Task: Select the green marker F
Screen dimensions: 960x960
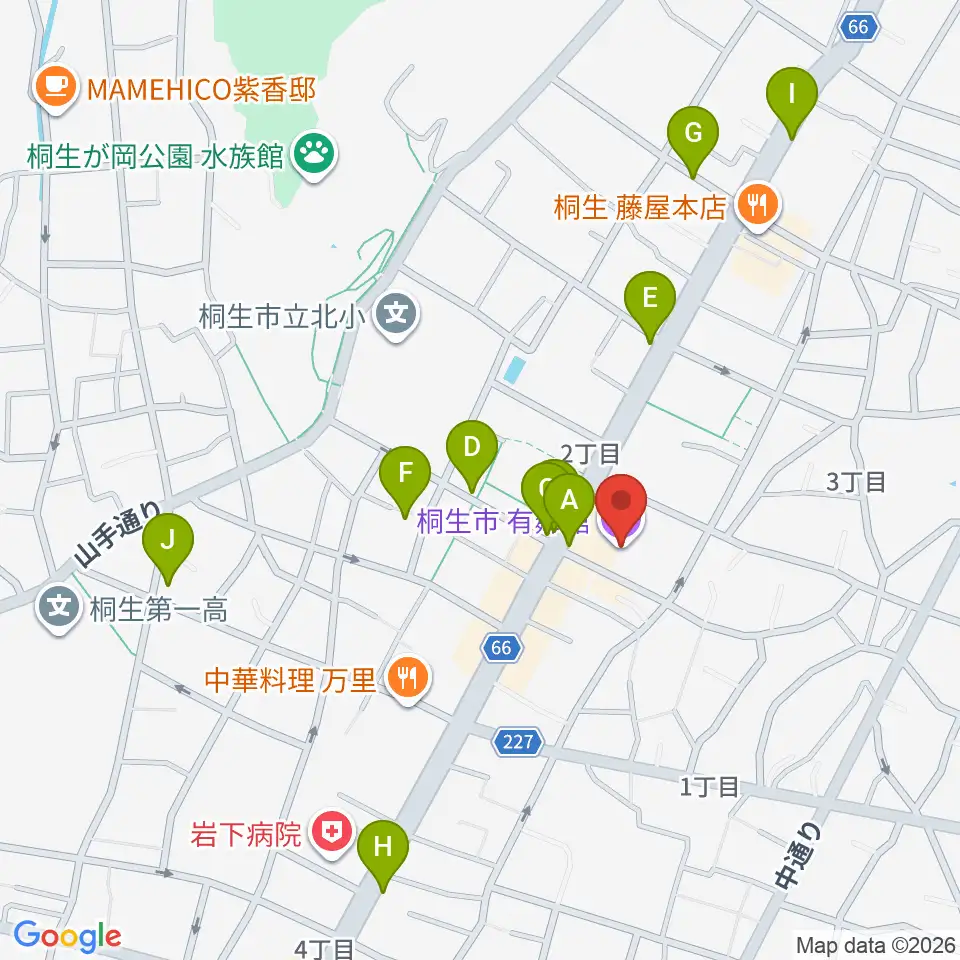Action: point(405,478)
